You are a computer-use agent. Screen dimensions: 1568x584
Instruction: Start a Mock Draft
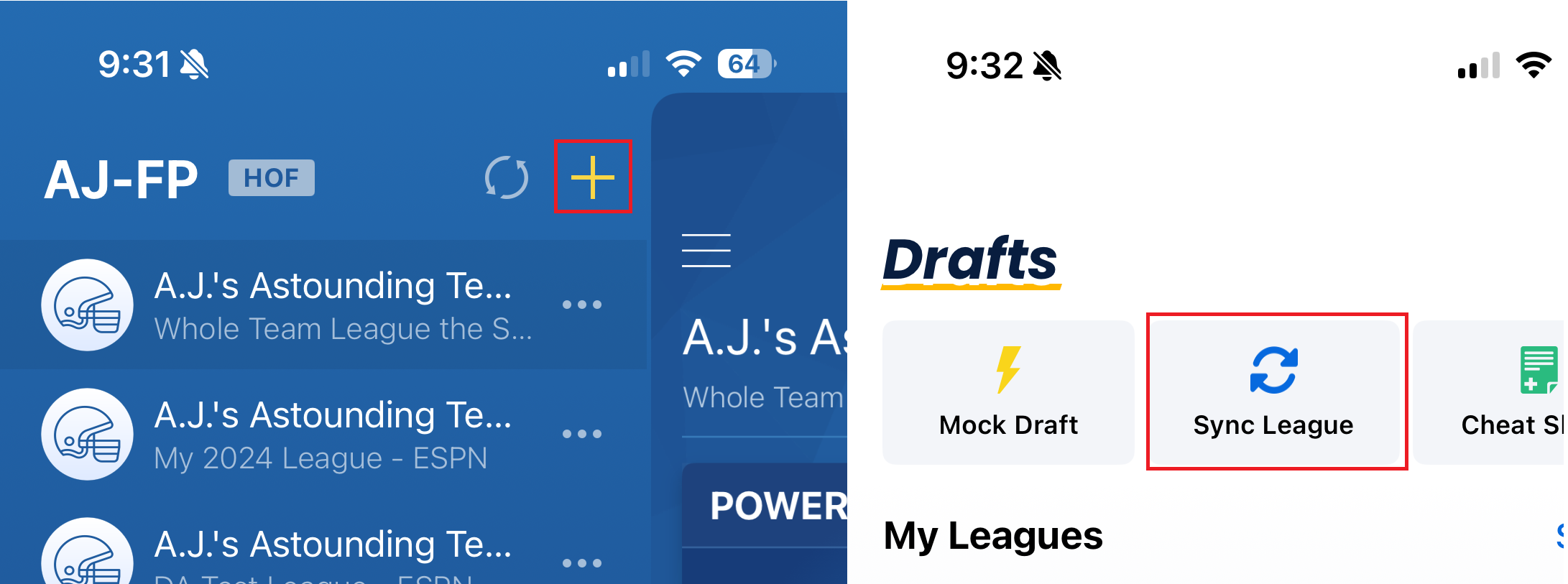tap(1008, 392)
